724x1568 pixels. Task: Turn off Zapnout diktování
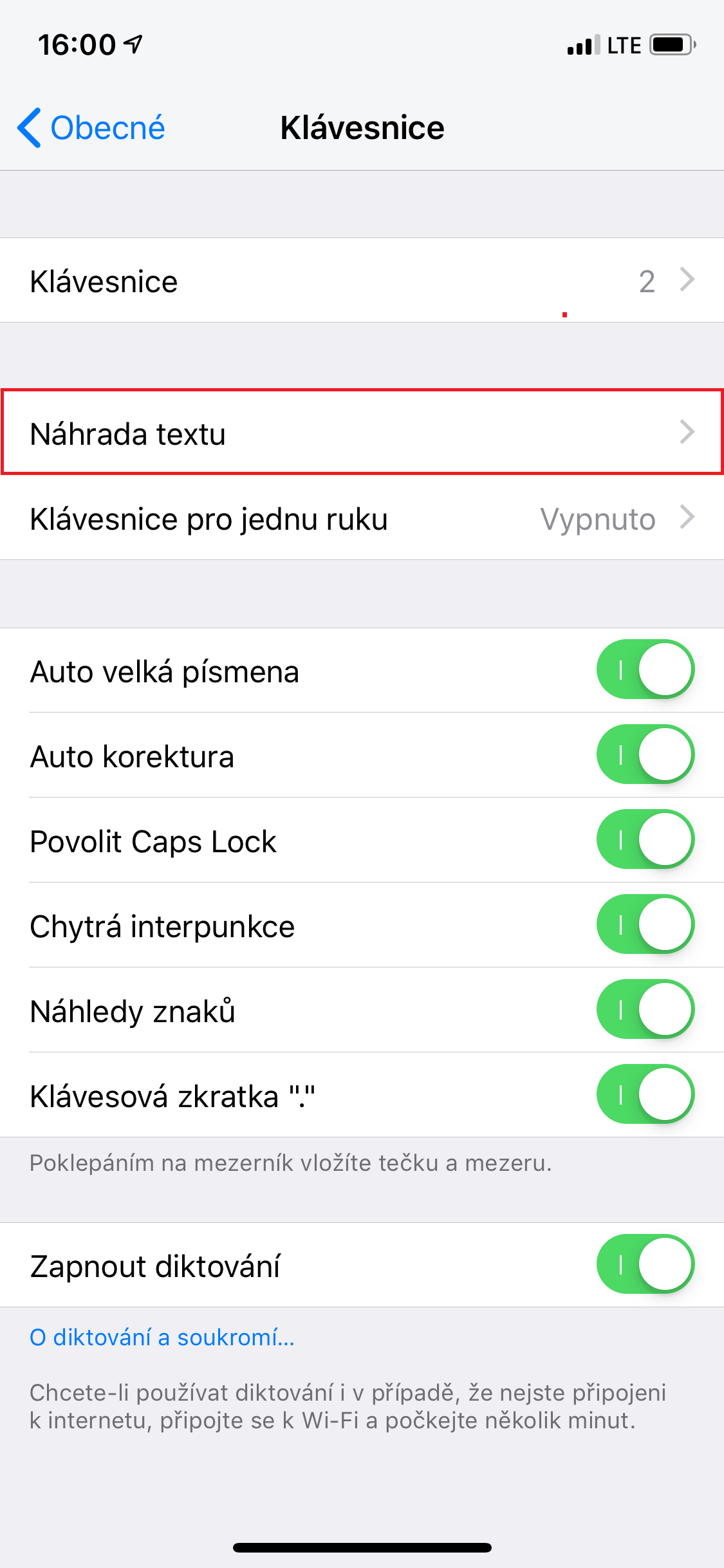coord(645,1264)
